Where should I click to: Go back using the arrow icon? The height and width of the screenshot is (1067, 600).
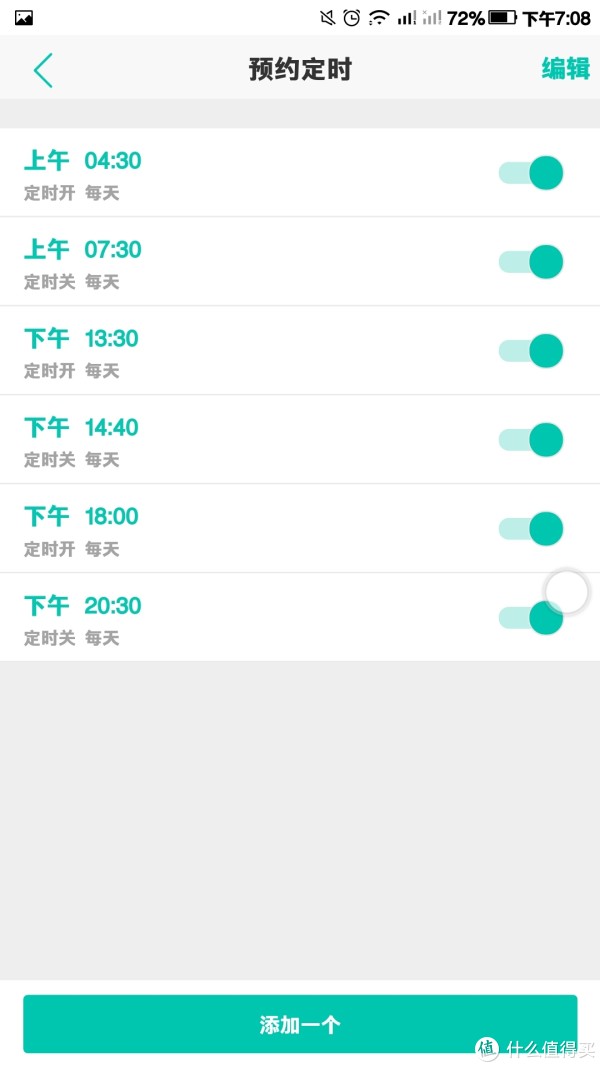[43, 70]
